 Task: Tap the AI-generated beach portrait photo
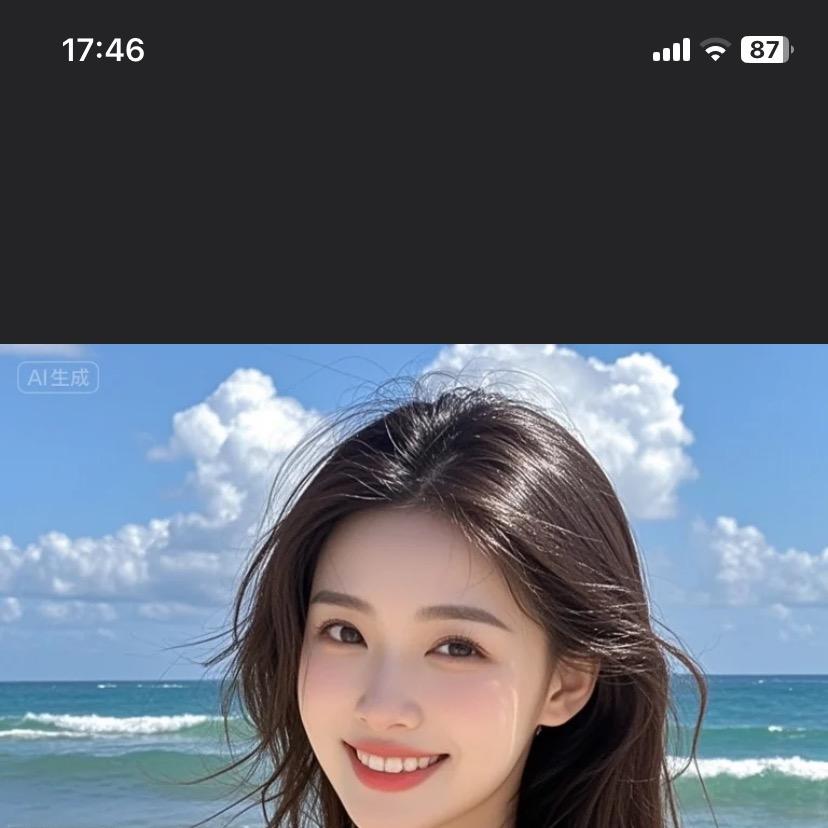pyautogui.click(x=414, y=586)
